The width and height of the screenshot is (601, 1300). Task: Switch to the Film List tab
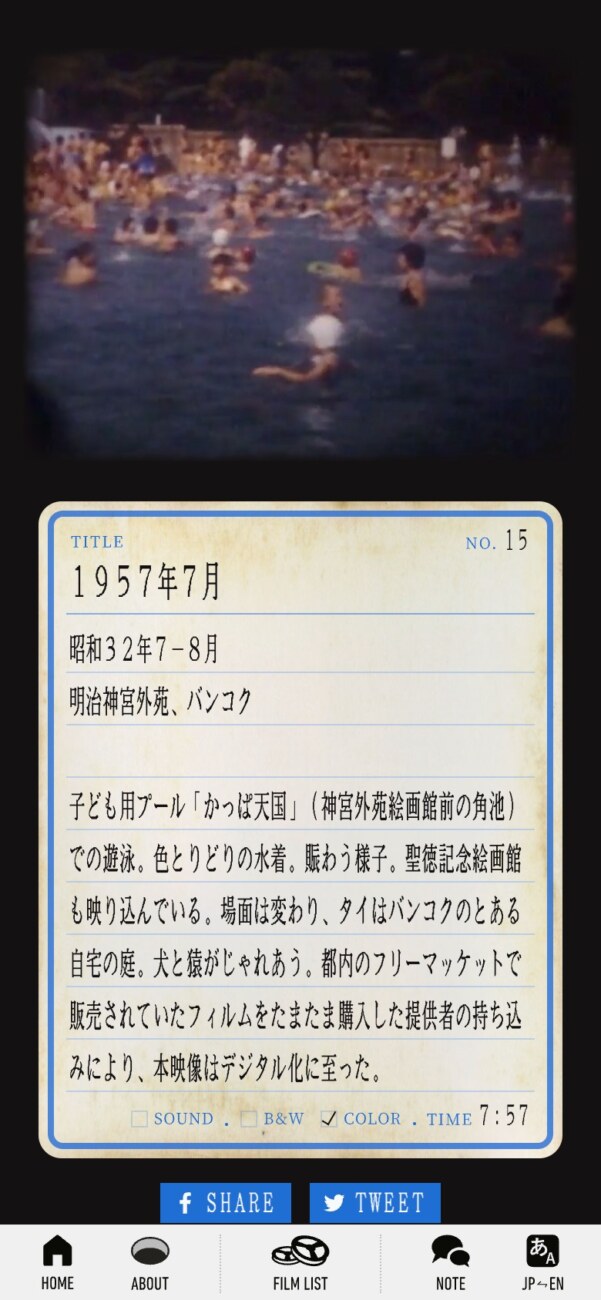tap(300, 1262)
